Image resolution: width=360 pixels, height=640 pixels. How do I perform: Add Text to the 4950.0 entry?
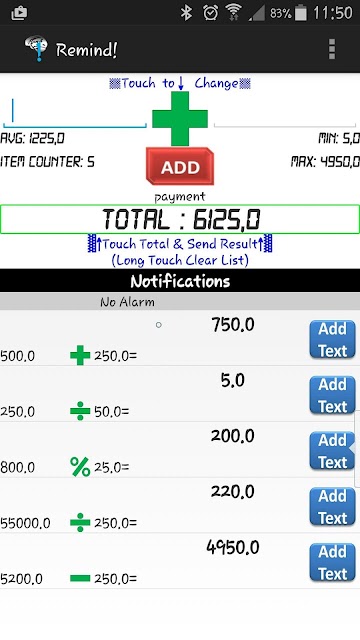point(332,562)
